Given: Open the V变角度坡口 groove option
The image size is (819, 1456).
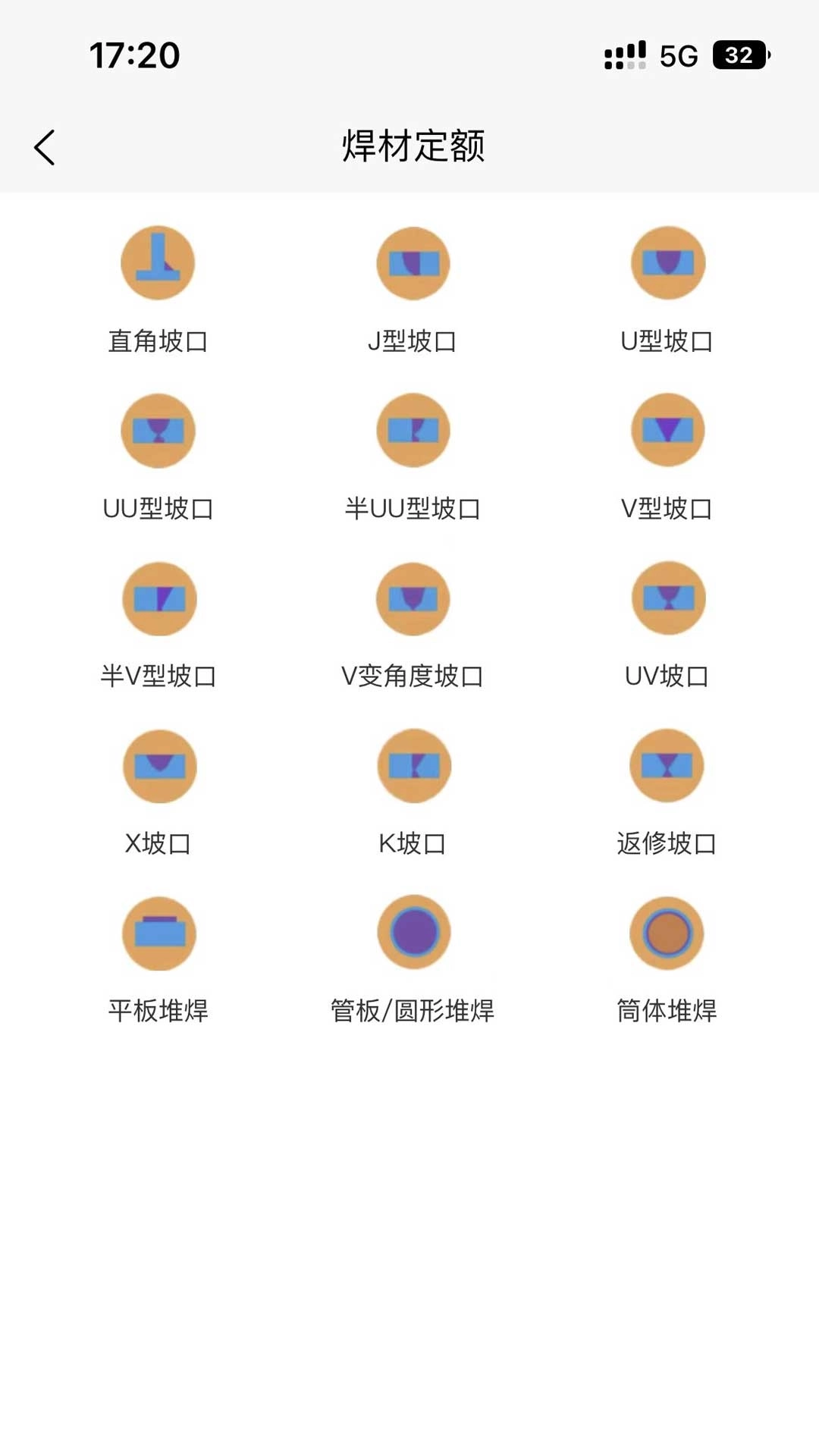Looking at the screenshot, I should point(413,598).
